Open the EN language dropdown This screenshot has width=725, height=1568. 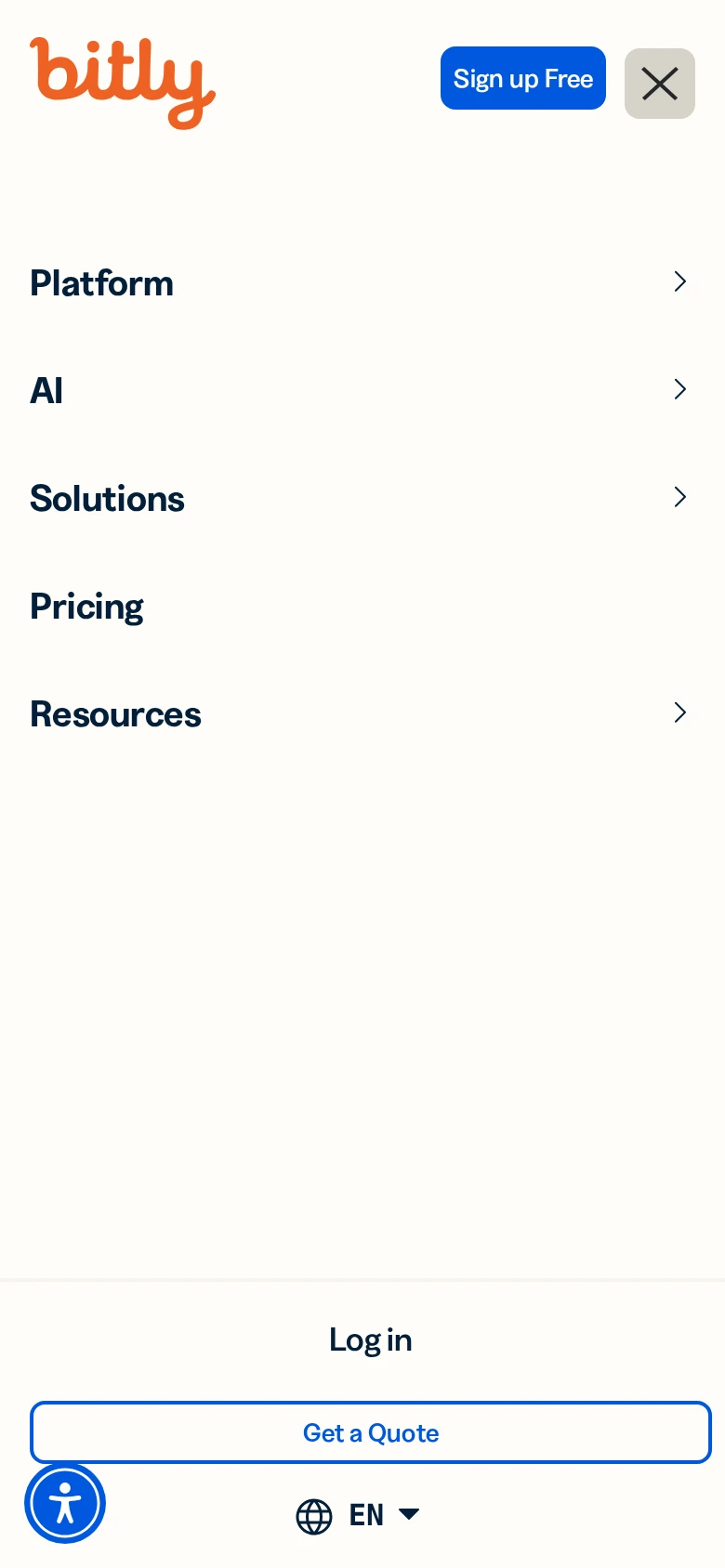[x=358, y=1515]
